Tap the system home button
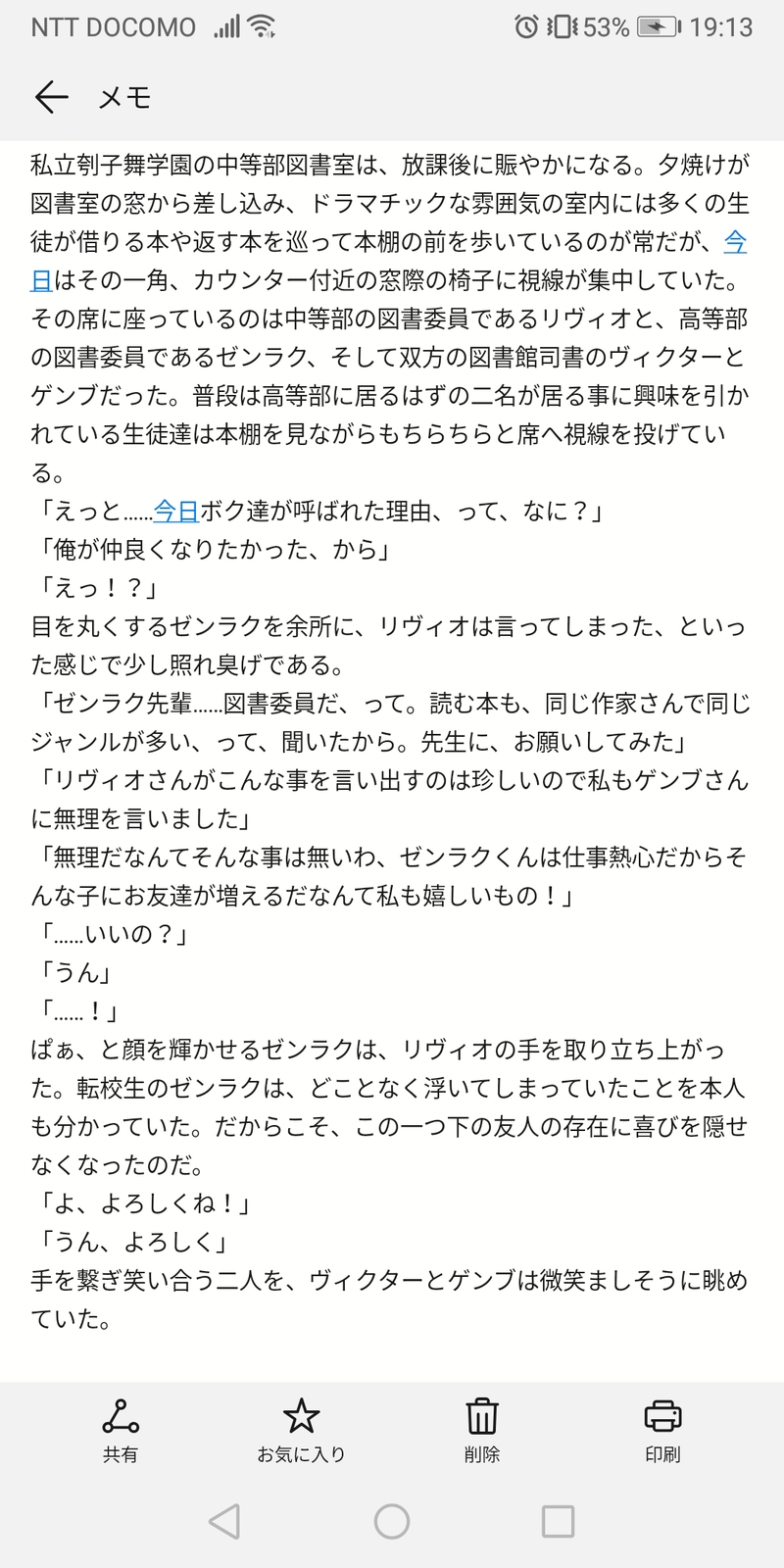This screenshot has height=1568, width=784. pyautogui.click(x=392, y=1521)
